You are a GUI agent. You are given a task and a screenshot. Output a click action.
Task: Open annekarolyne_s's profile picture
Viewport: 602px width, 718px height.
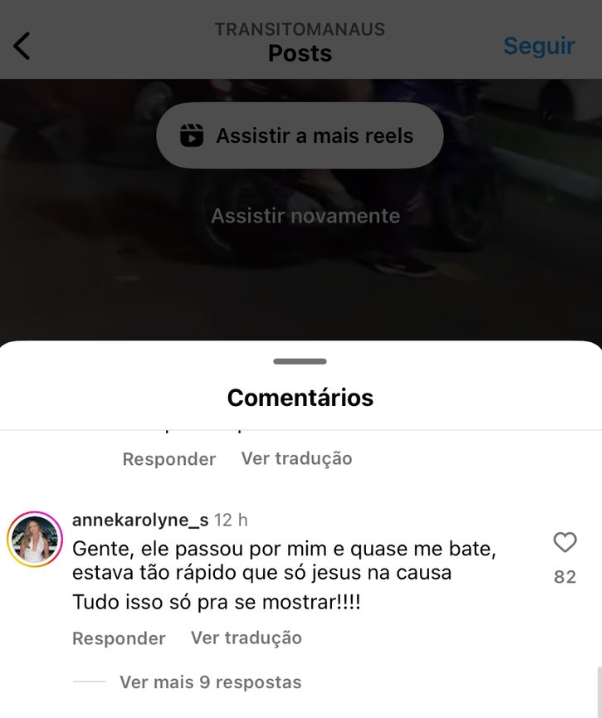(35, 539)
